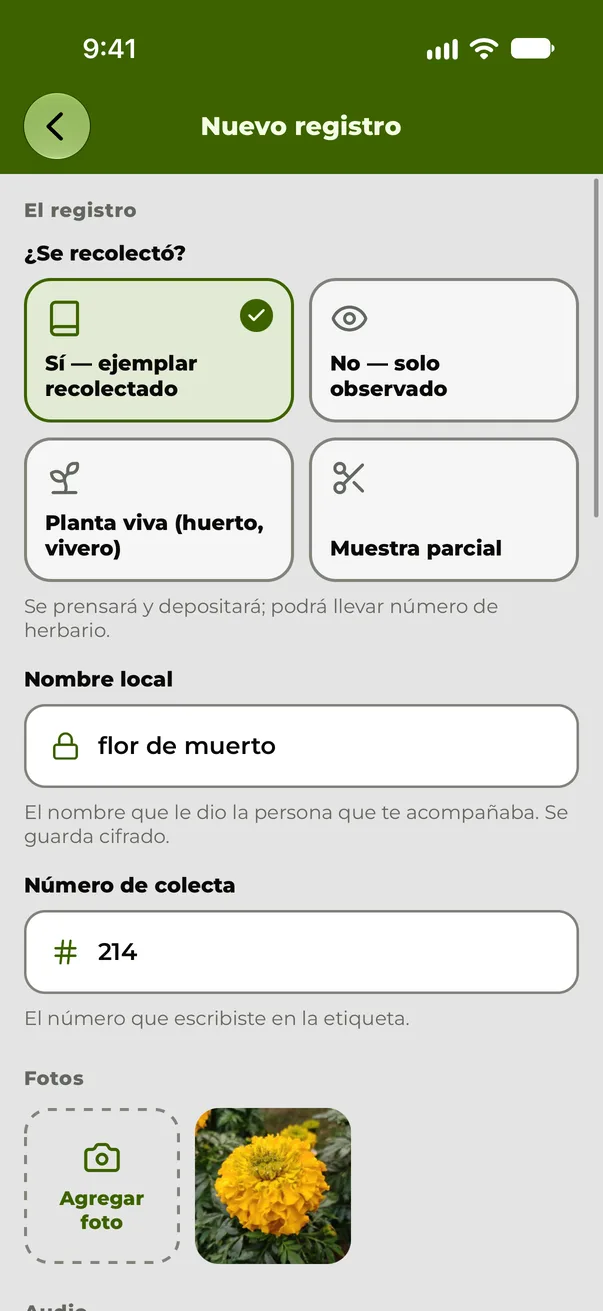Image resolution: width=603 pixels, height=1311 pixels.
Task: Open the marigold photo thumbnail
Action: point(273,1186)
